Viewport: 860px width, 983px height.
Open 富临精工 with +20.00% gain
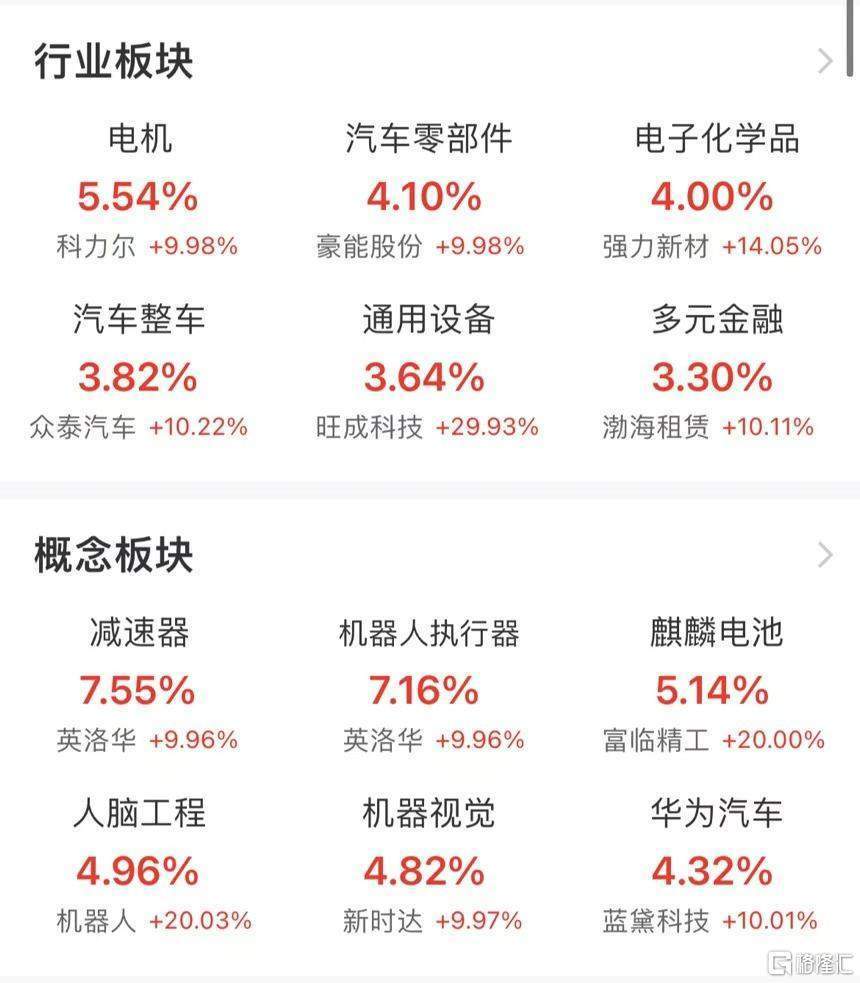click(x=656, y=740)
